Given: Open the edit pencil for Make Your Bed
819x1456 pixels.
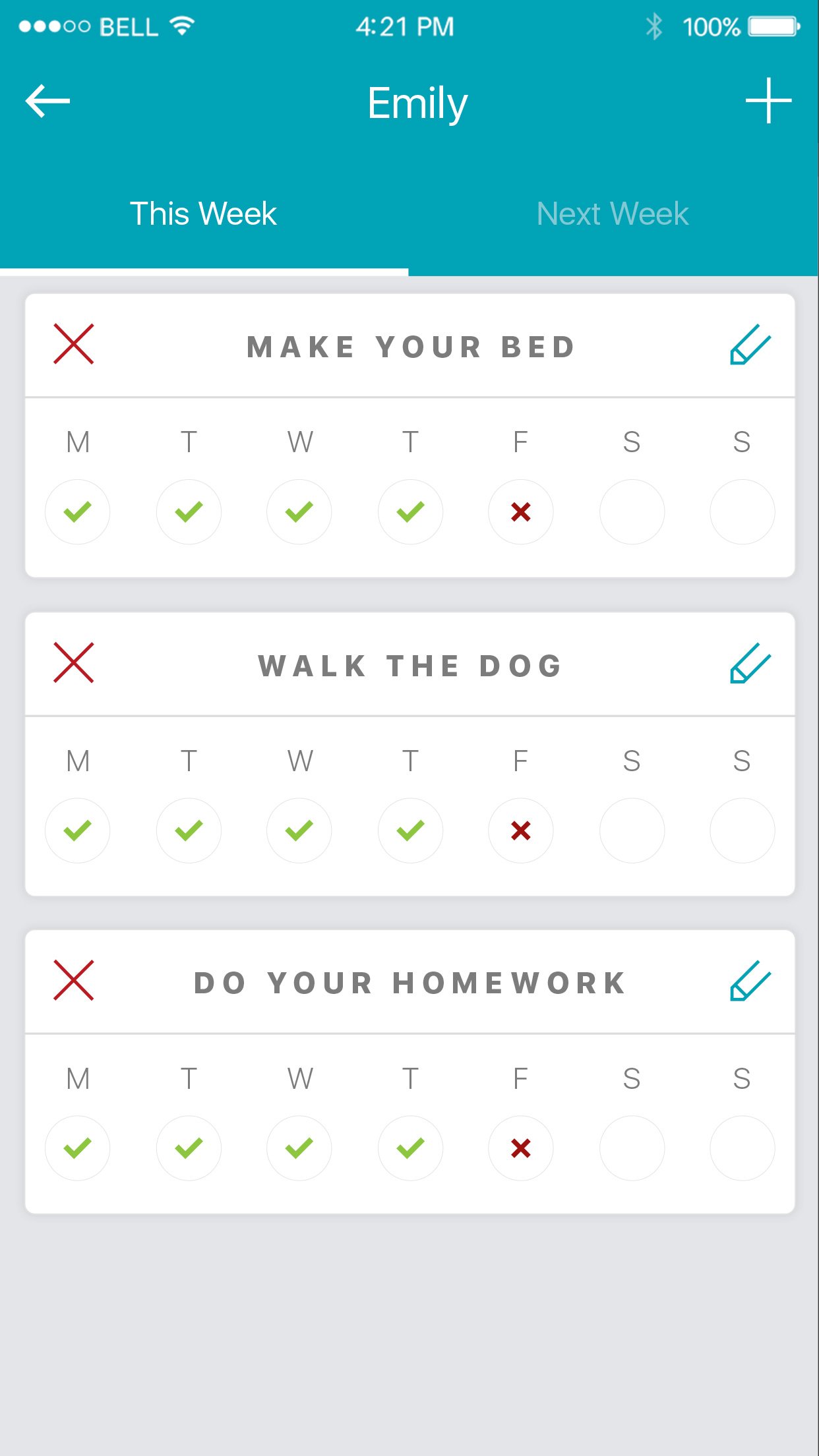Looking at the screenshot, I should pyautogui.click(x=751, y=345).
